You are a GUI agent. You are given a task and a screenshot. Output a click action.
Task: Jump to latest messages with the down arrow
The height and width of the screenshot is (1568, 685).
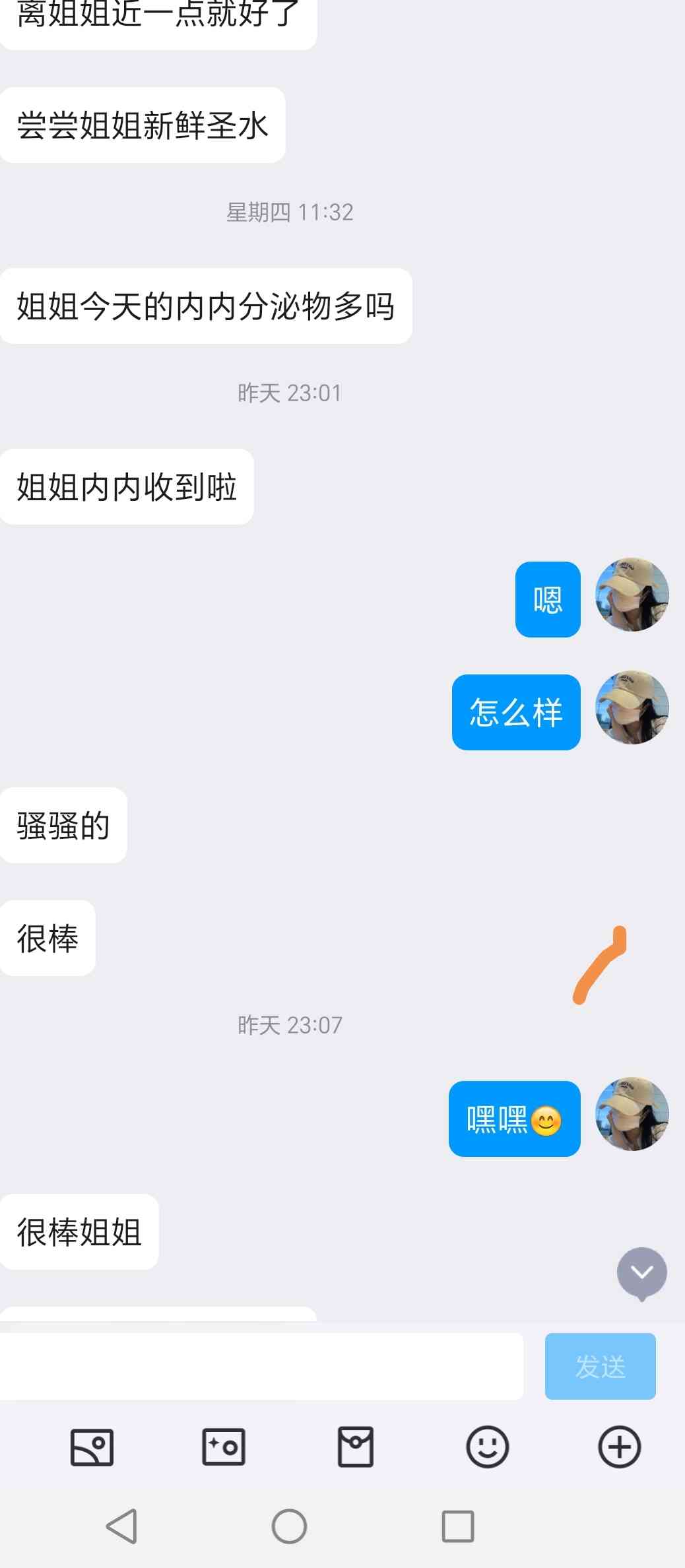click(x=641, y=1273)
